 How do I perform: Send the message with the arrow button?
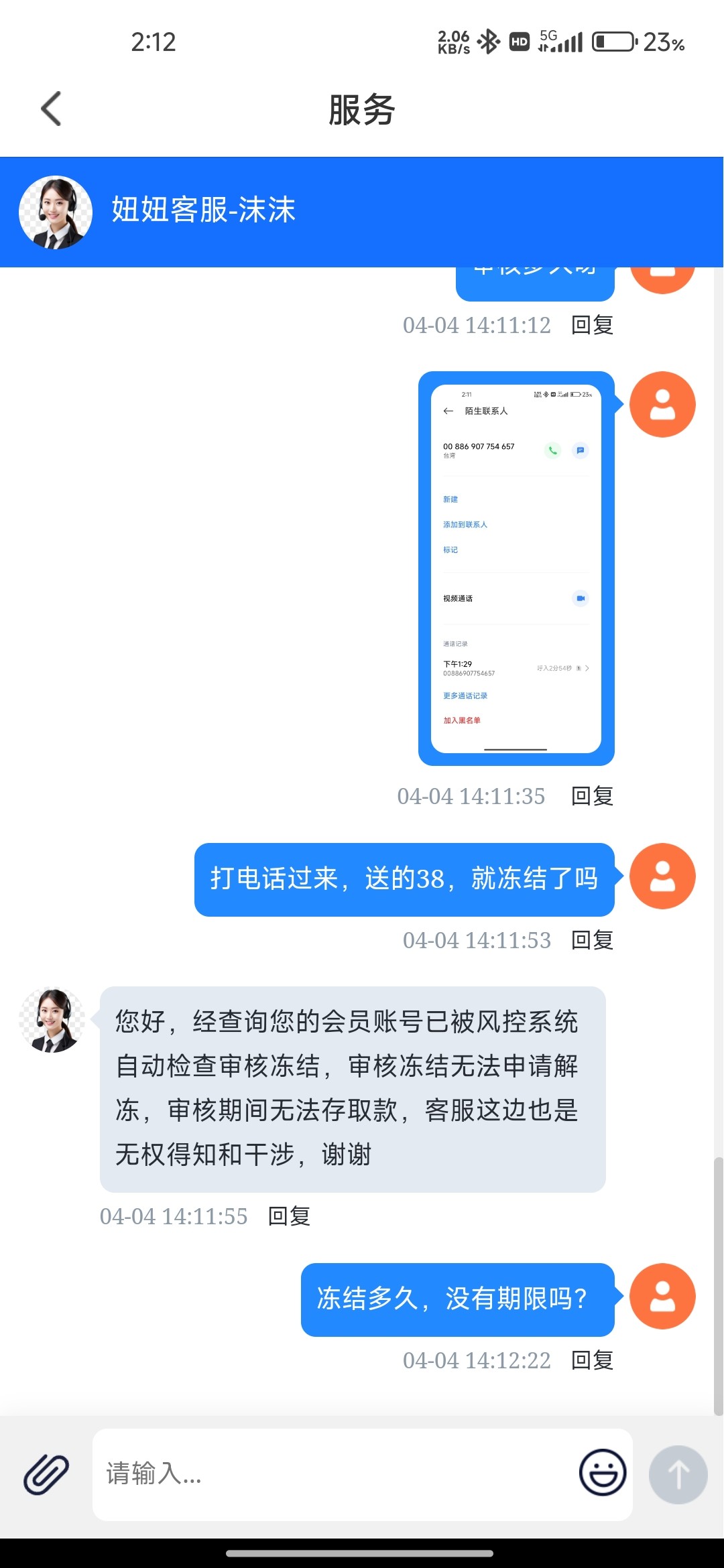678,1474
